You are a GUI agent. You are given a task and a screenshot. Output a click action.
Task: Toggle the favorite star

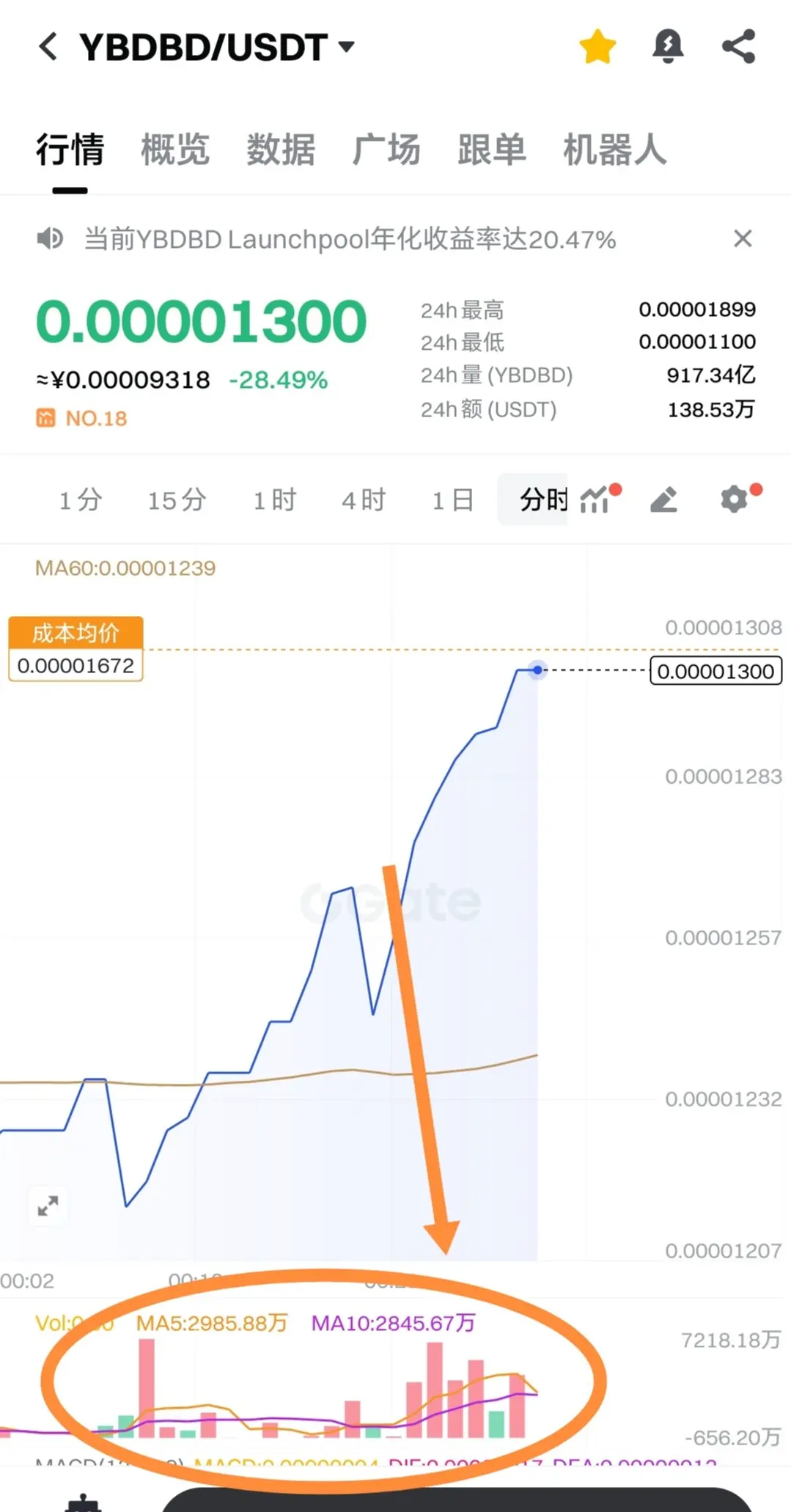[597, 47]
